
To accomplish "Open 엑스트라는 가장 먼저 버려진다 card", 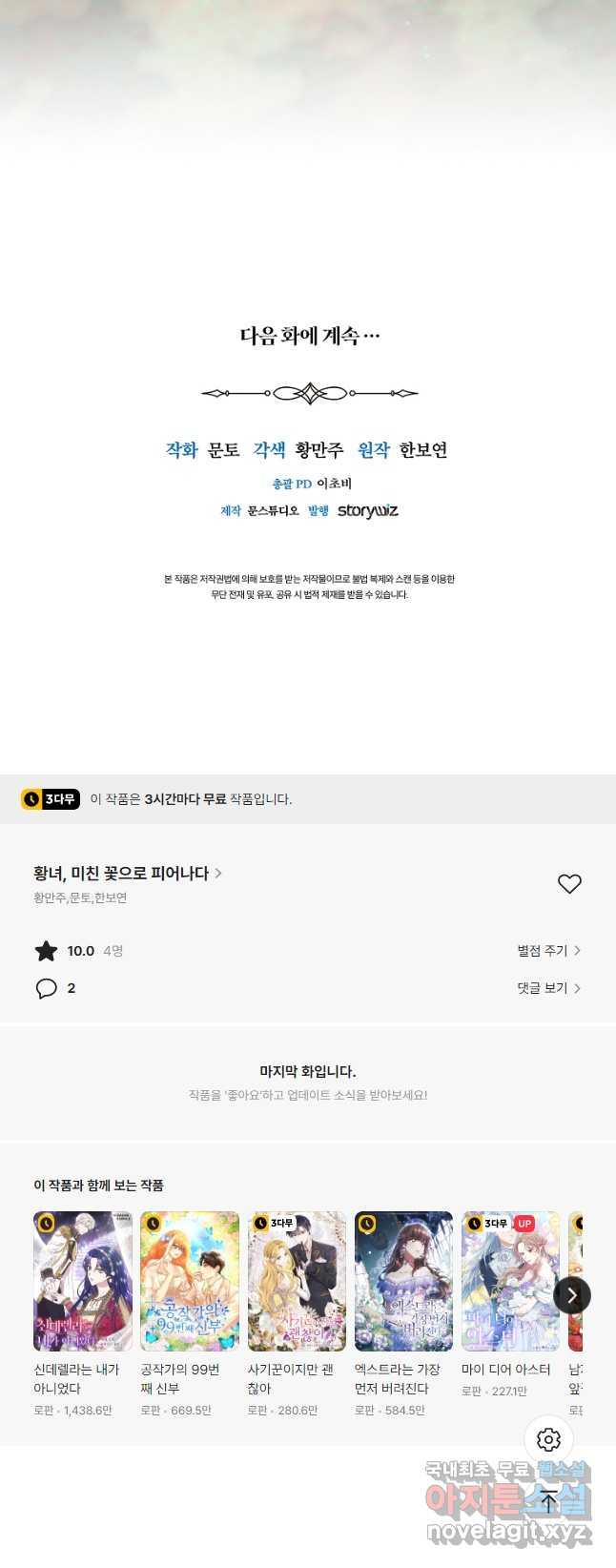I will pyautogui.click(x=403, y=1281).
